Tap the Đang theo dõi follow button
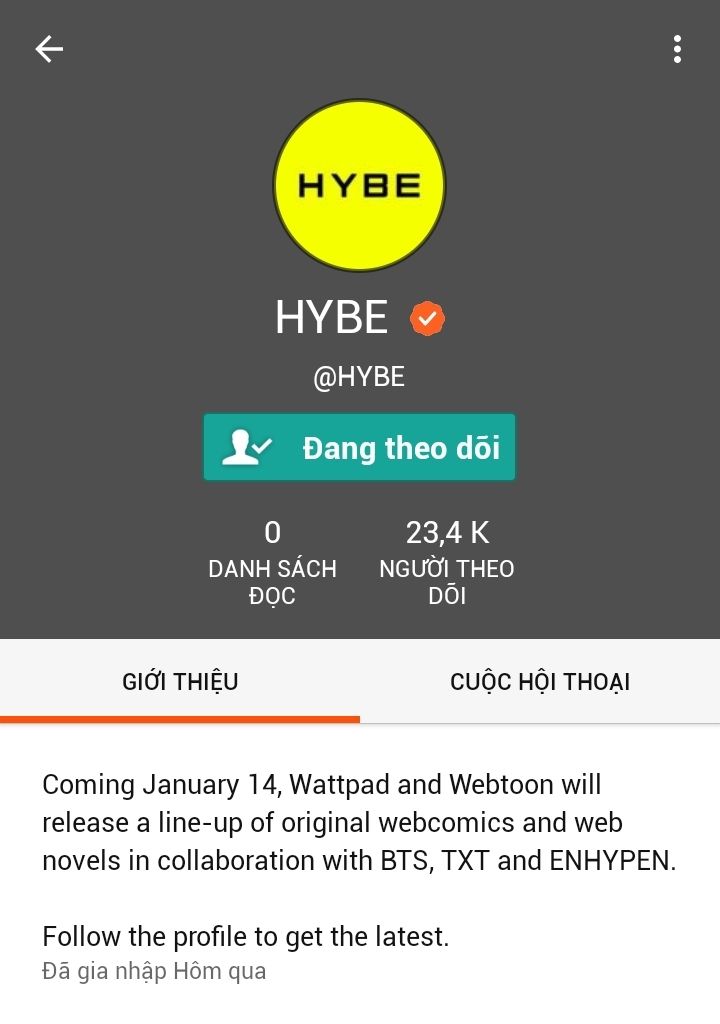720x1024 pixels. tap(360, 447)
